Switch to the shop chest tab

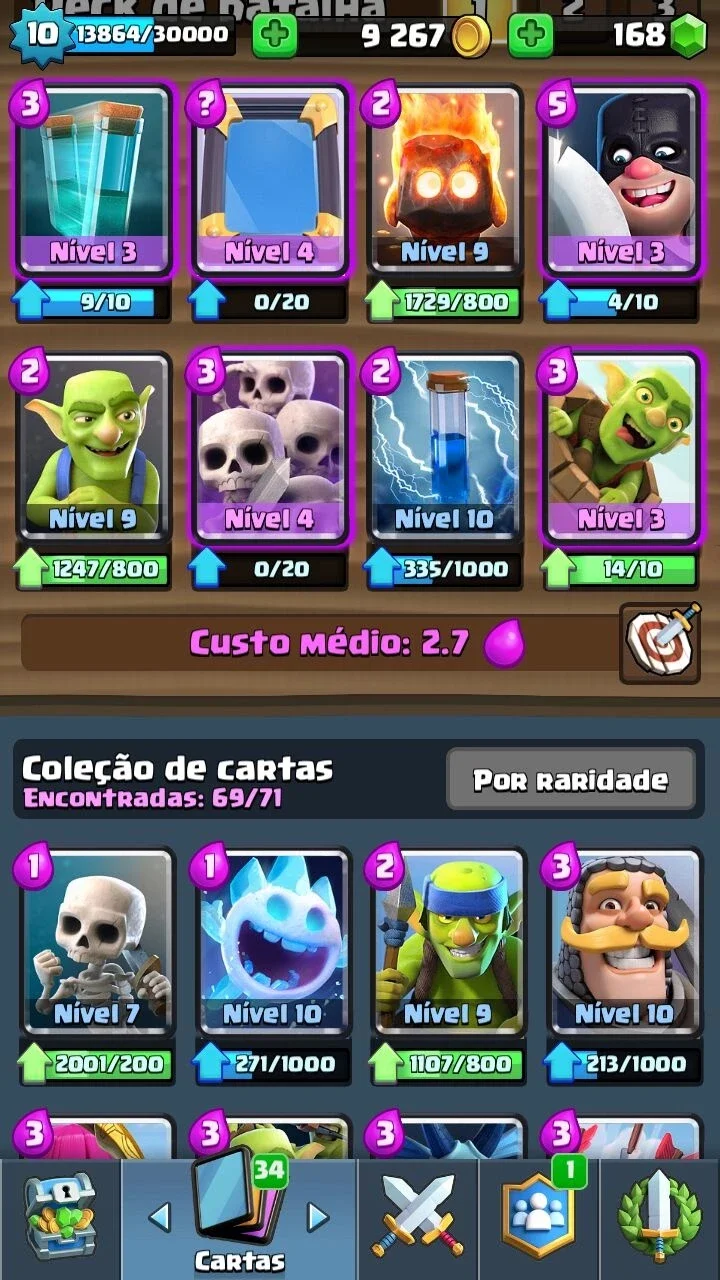coord(60,1218)
